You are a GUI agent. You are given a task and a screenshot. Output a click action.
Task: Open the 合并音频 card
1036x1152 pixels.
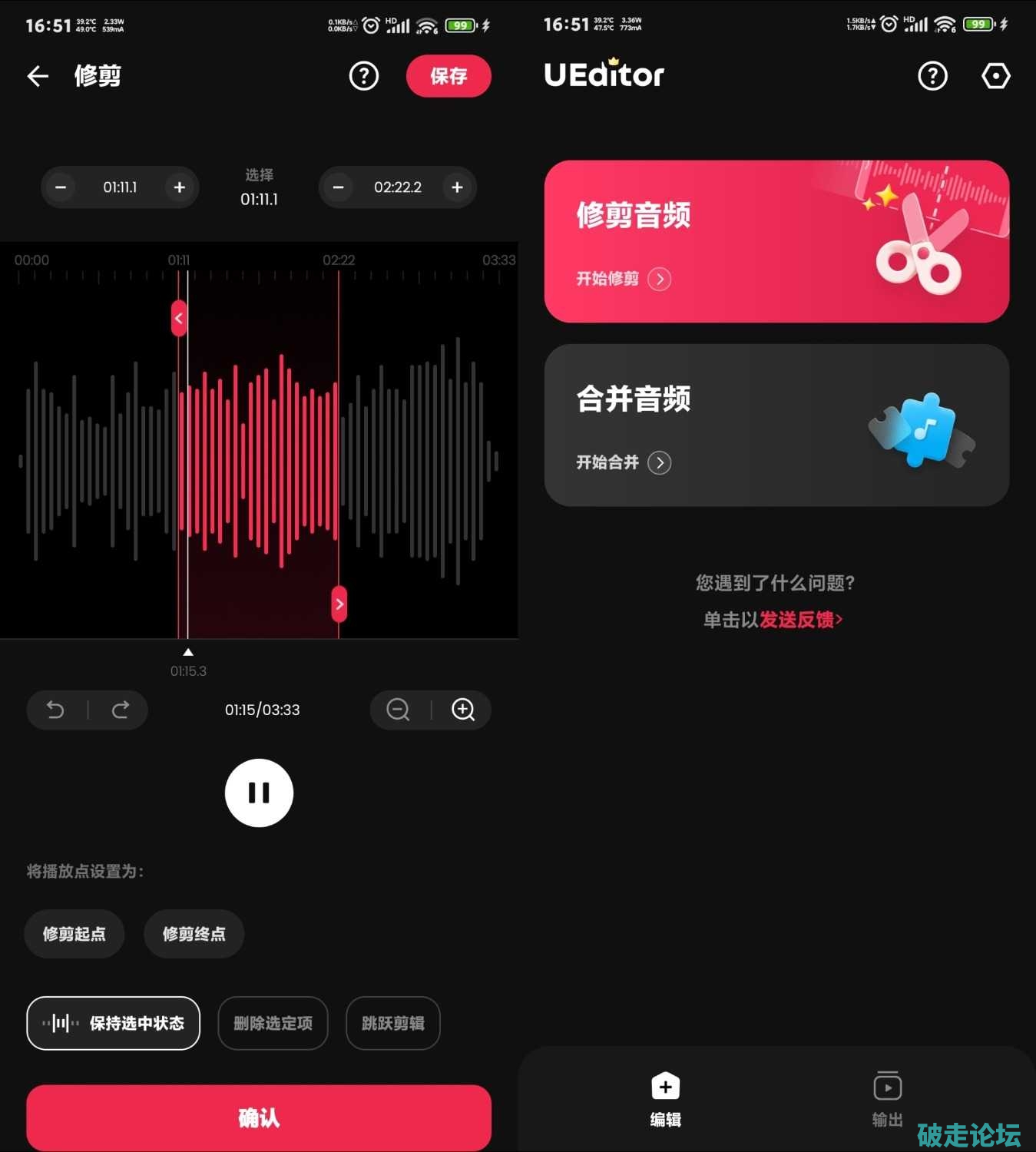pyautogui.click(x=776, y=425)
